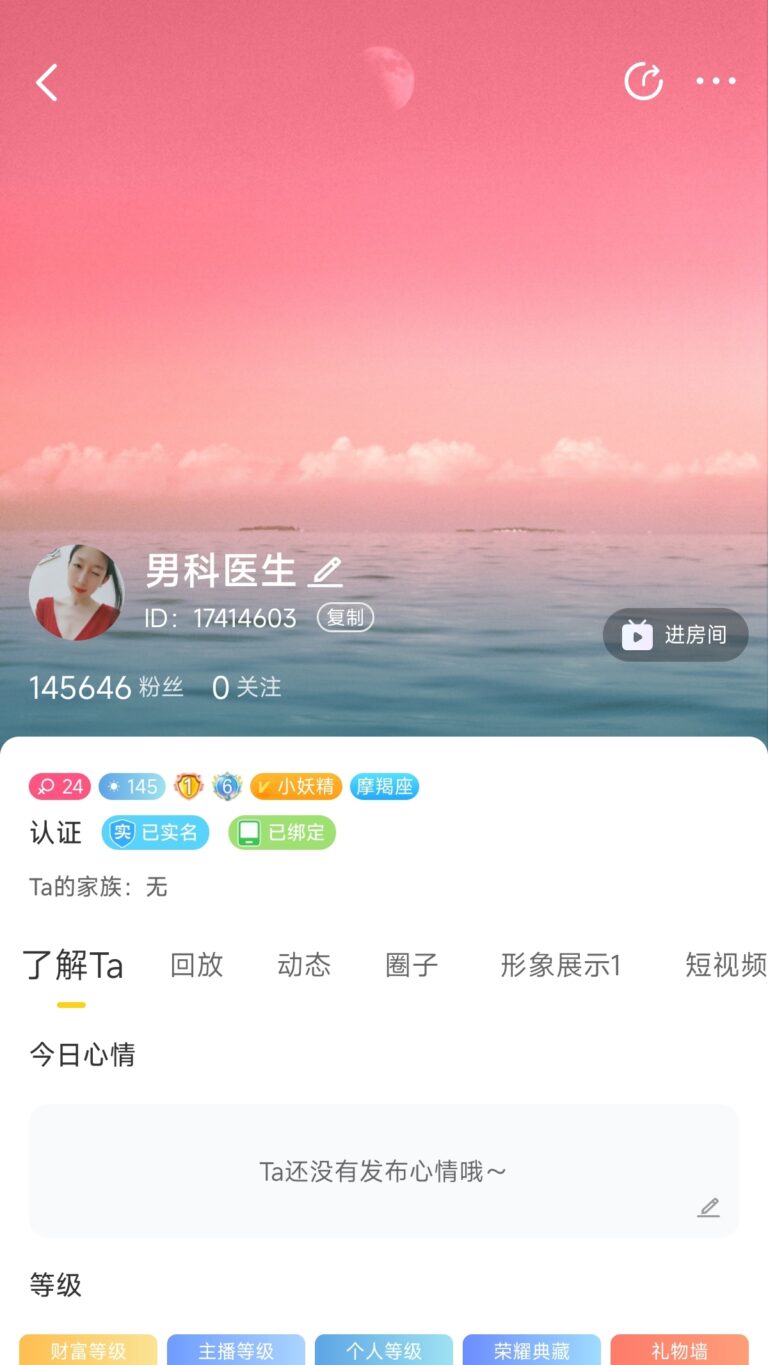This screenshot has width=768, height=1365.
Task: Open the profile avatar photo
Action: coord(76,593)
